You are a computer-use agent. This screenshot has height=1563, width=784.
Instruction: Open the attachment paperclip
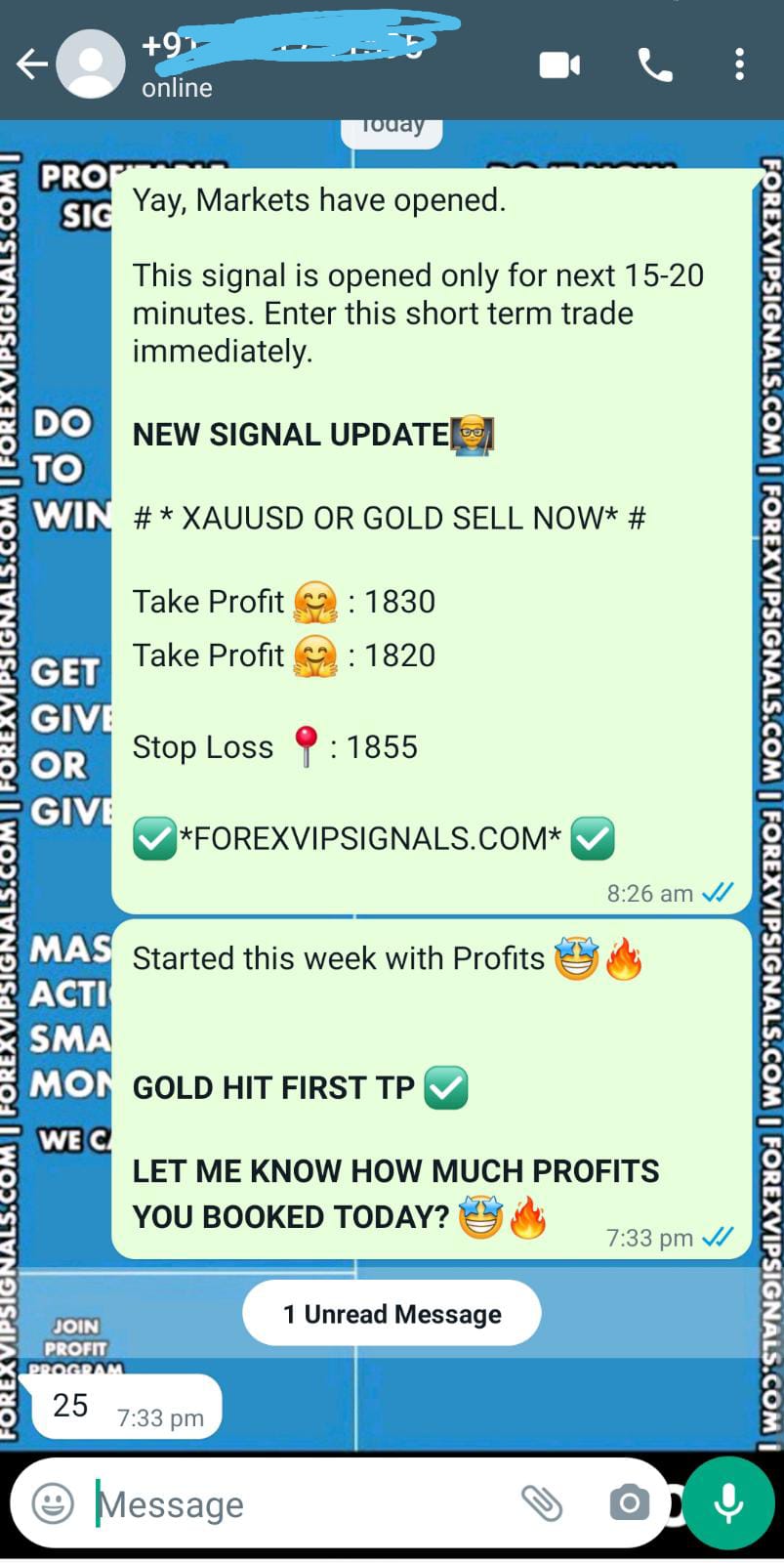point(542,1503)
